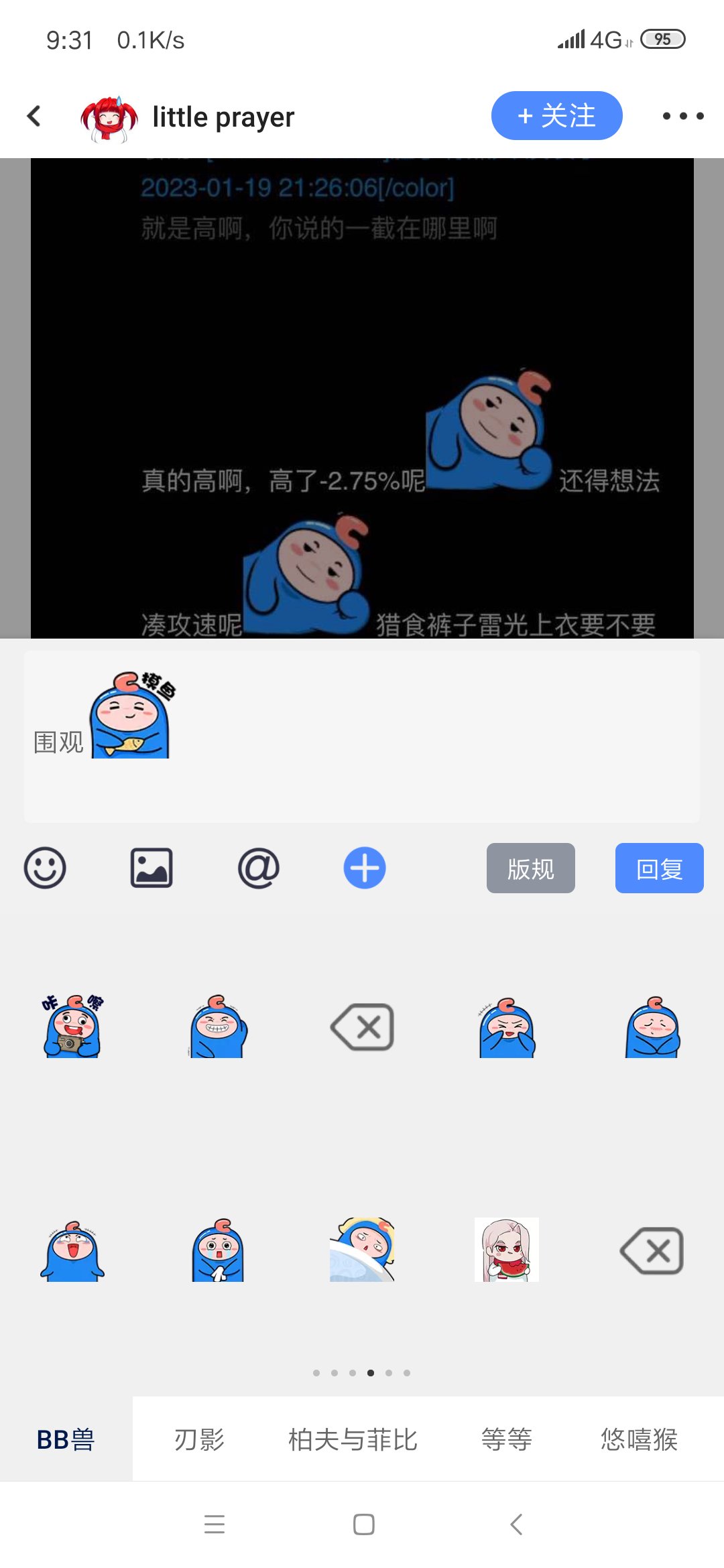Send the reply with 回复 button
This screenshot has height=1568, width=724.
pyautogui.click(x=660, y=868)
